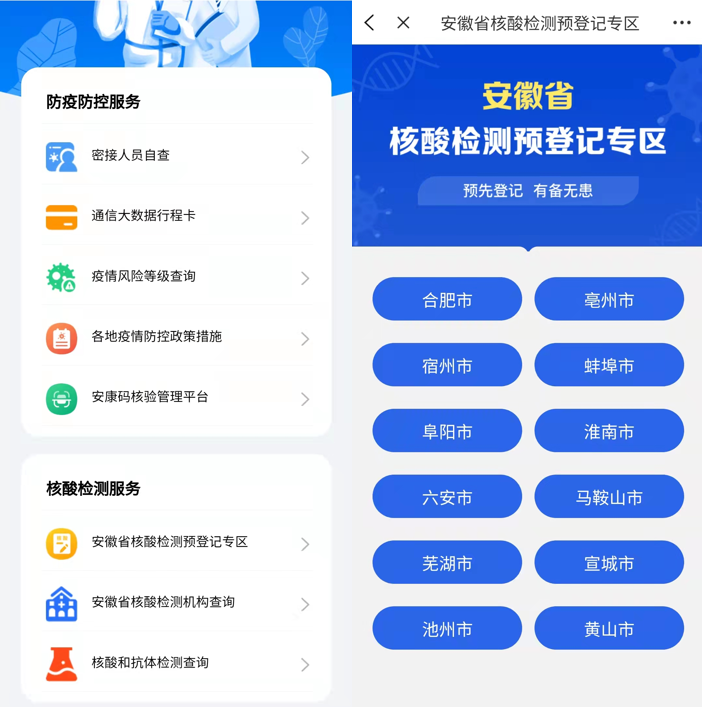Pick 马鞍山市 from the city list
Viewport: 702px width, 707px height.
click(609, 497)
